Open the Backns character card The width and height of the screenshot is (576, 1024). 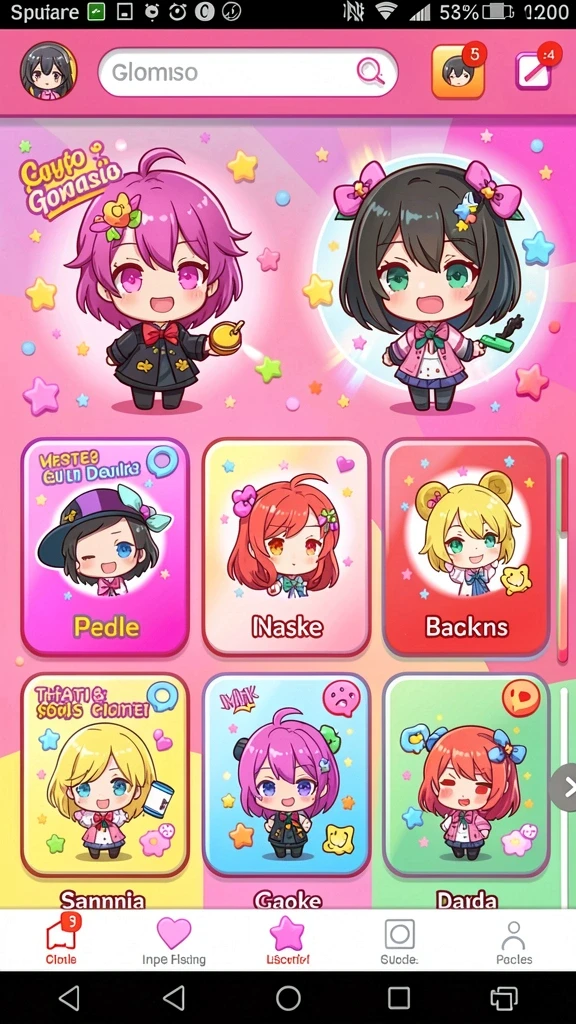point(466,547)
